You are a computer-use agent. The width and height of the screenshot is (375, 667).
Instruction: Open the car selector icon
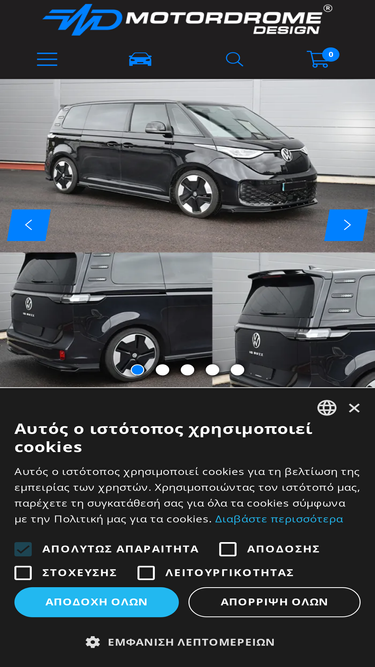(x=140, y=59)
